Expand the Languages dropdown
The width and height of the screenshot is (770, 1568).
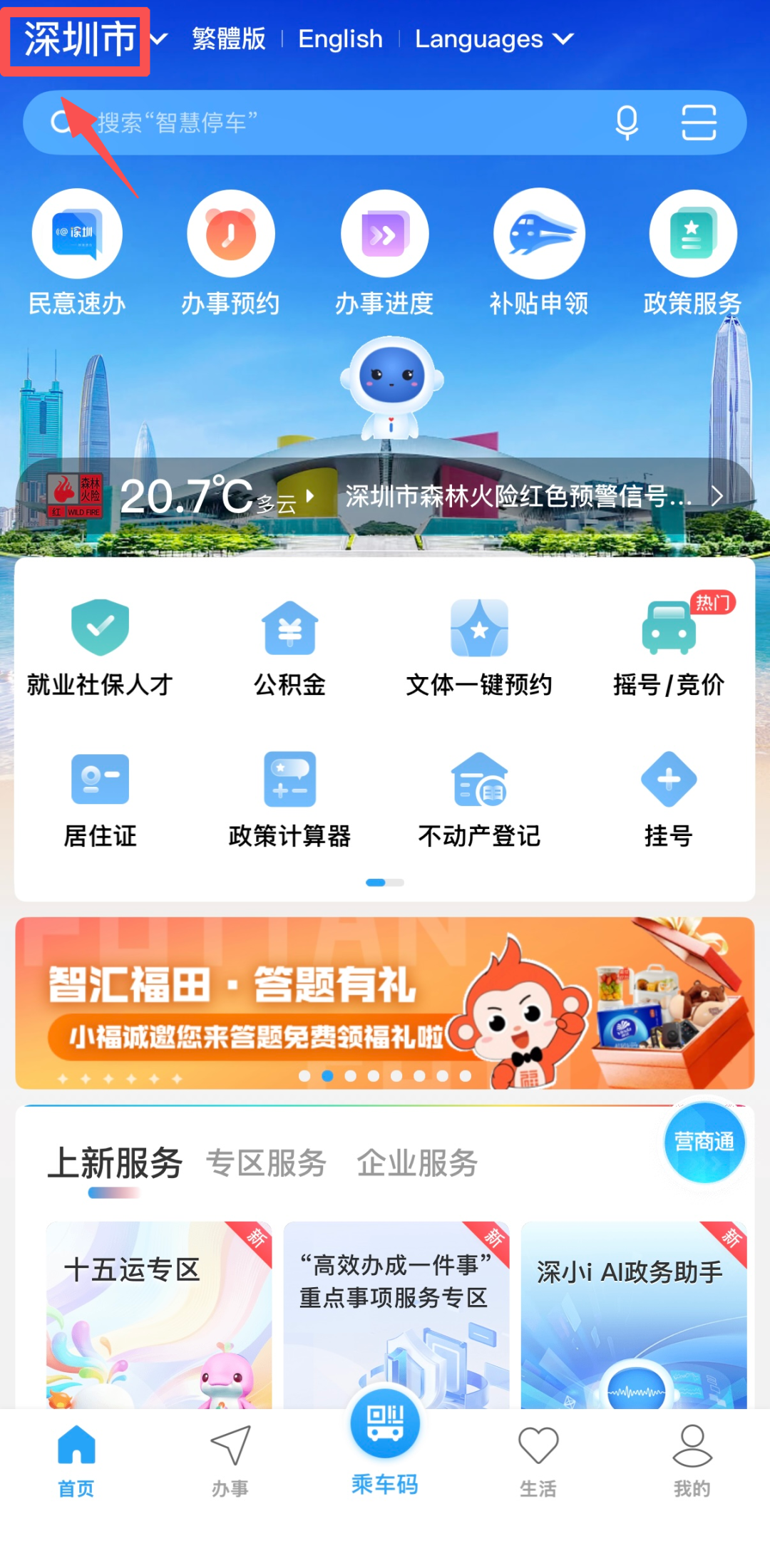tap(493, 39)
